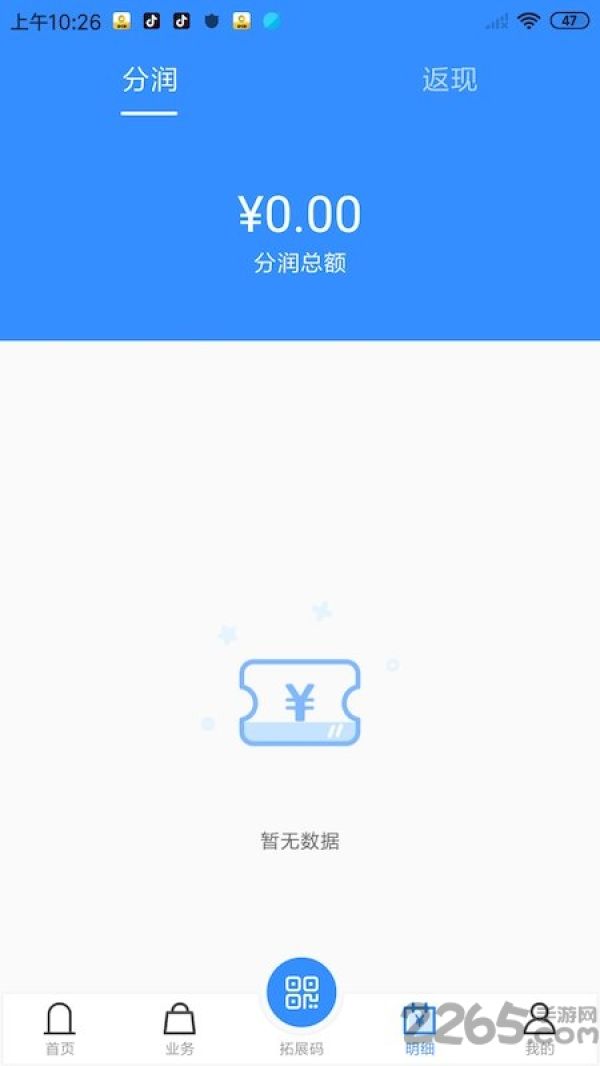The width and height of the screenshot is (600, 1066).
Task: Open the 业务 tab
Action: click(x=180, y=1029)
